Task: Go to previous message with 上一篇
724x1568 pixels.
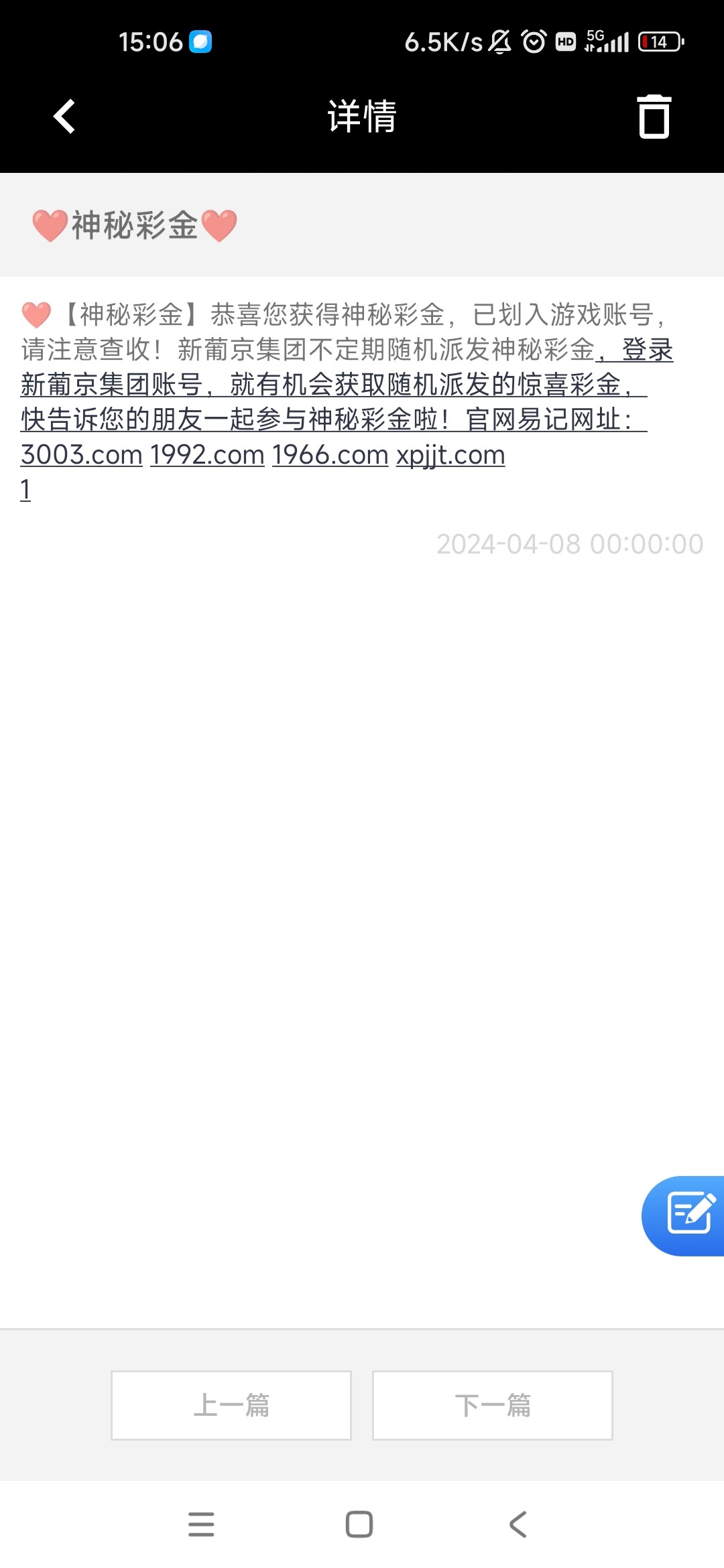Action: point(231,1405)
